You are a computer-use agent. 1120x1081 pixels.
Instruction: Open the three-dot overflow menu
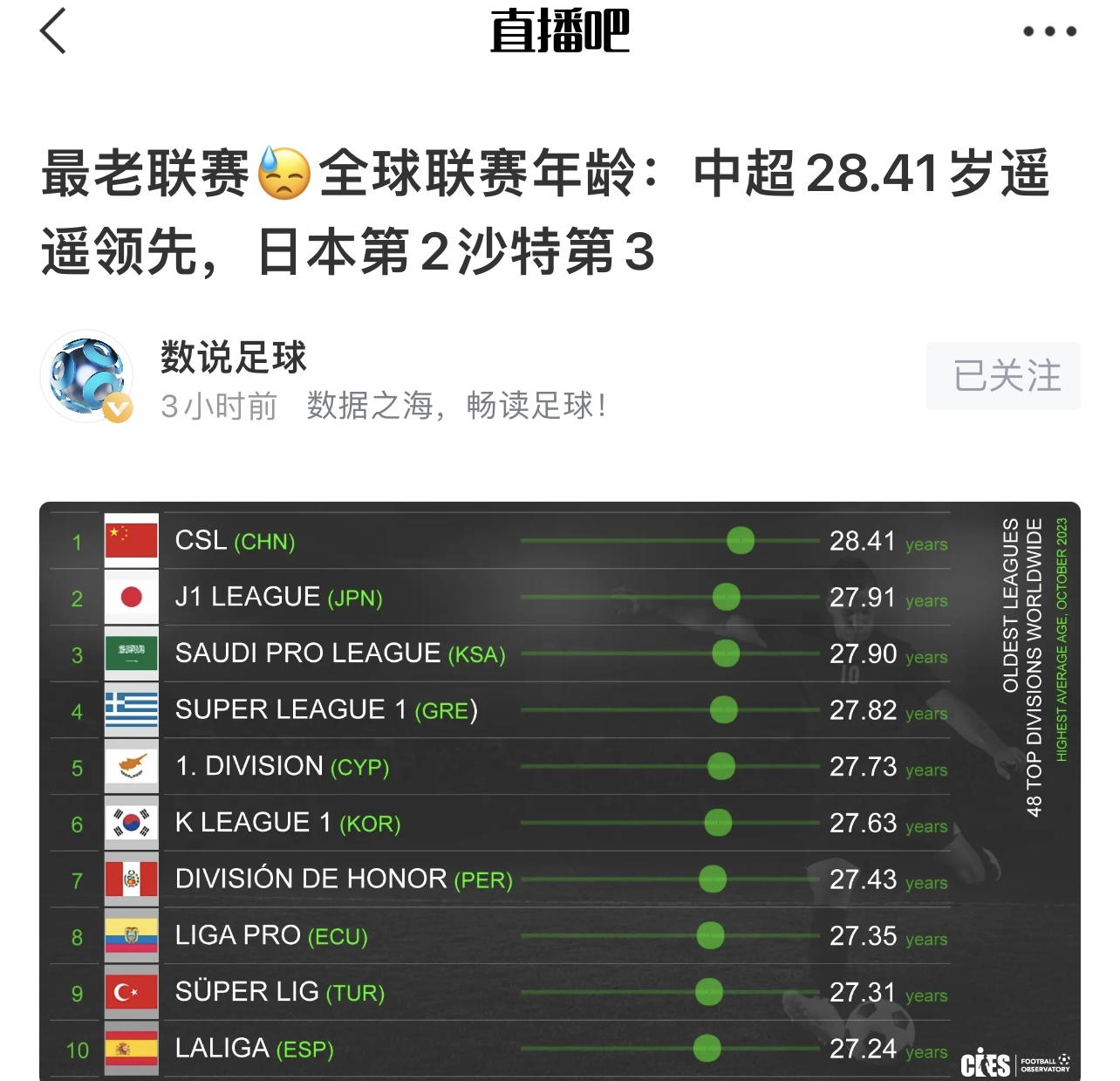(x=1049, y=31)
